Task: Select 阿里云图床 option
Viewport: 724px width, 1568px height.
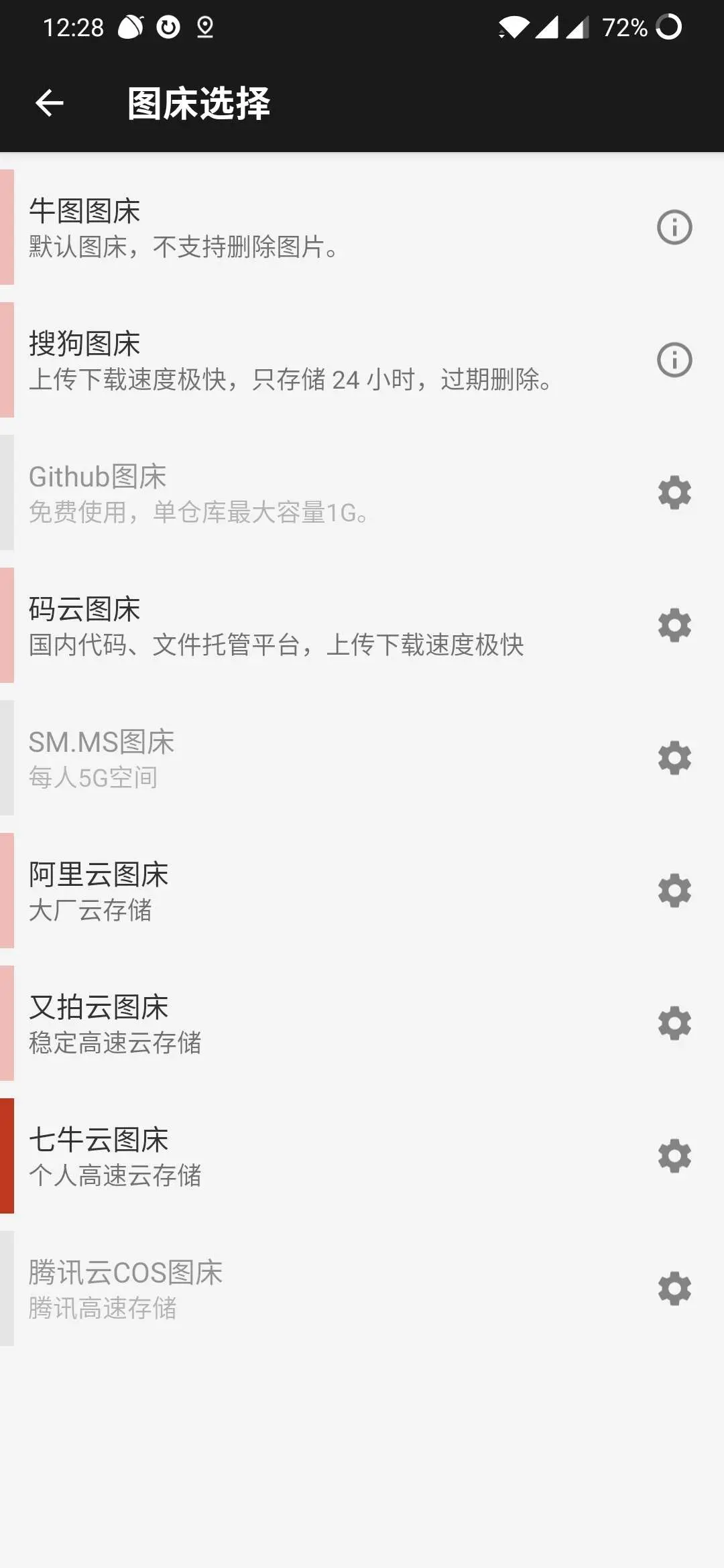Action: coord(302,891)
